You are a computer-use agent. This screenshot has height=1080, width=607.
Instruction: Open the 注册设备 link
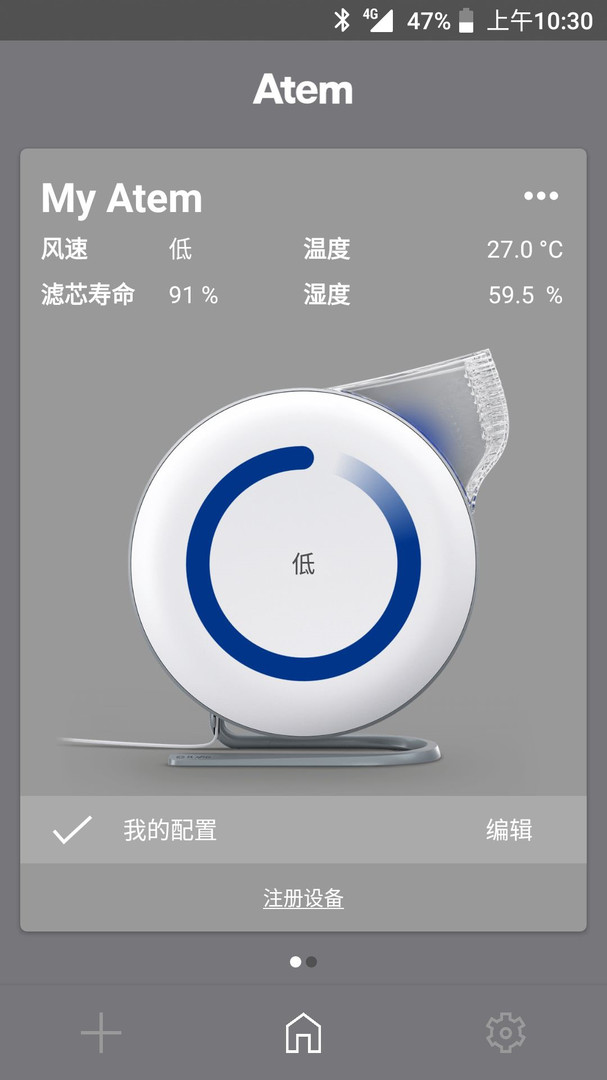pos(303,899)
